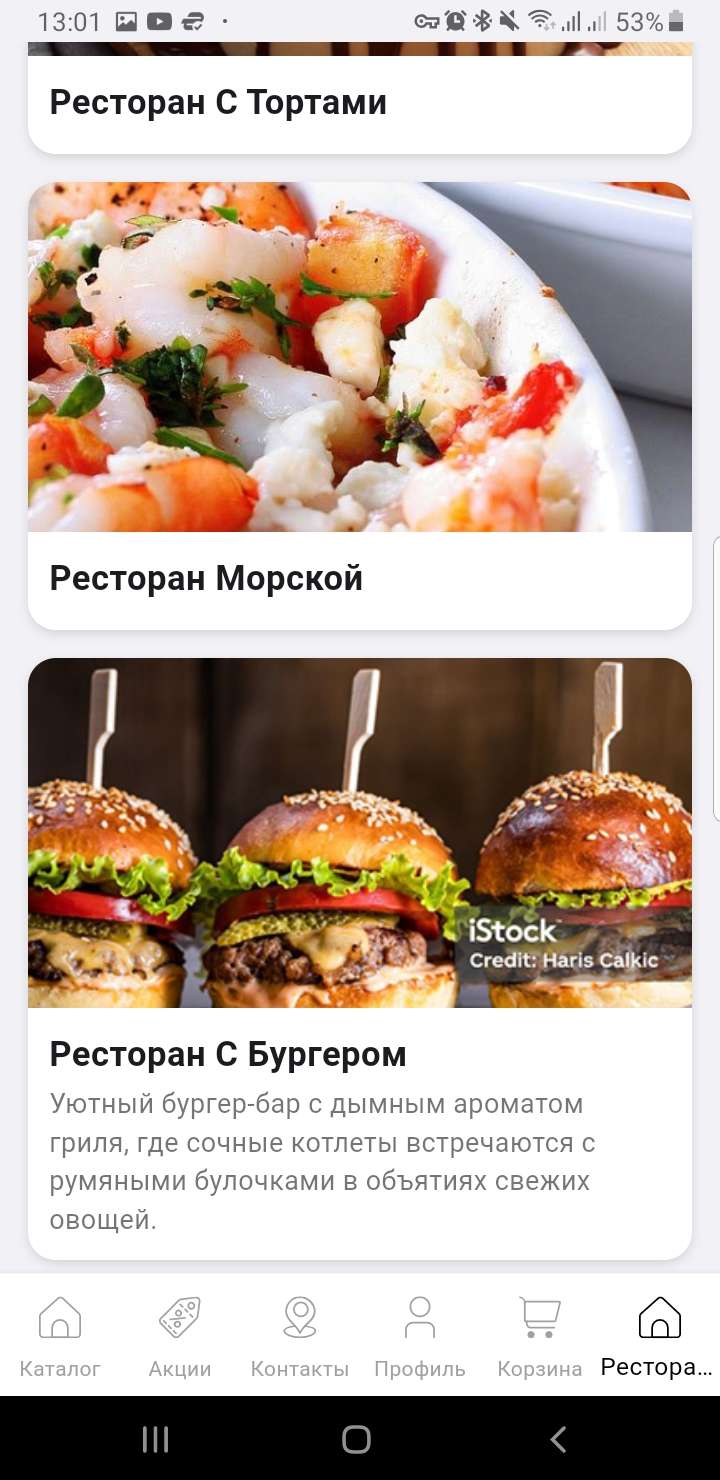Image resolution: width=720 pixels, height=1480 pixels.
Task: Tap the Android home button
Action: pos(355,1438)
